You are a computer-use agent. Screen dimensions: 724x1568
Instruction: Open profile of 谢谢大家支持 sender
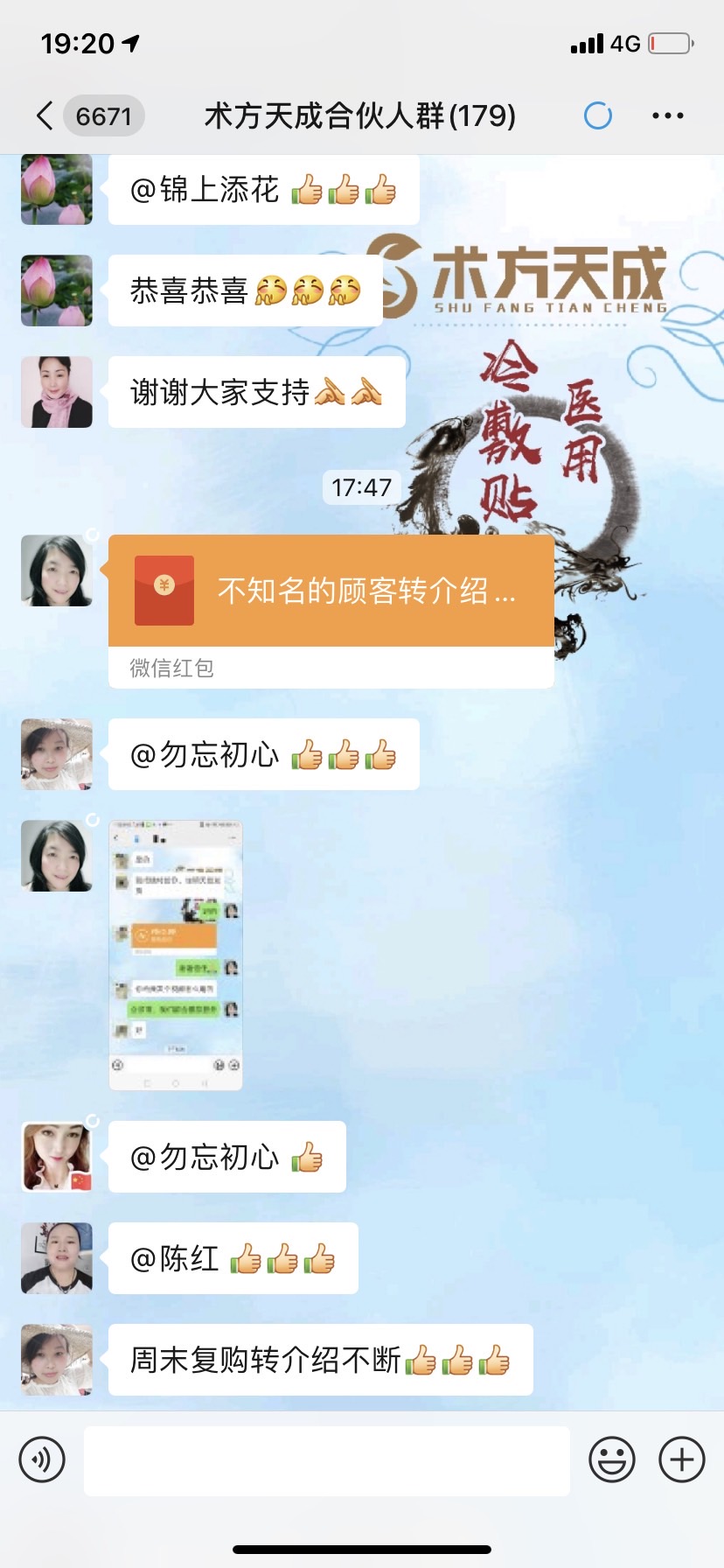[57, 392]
